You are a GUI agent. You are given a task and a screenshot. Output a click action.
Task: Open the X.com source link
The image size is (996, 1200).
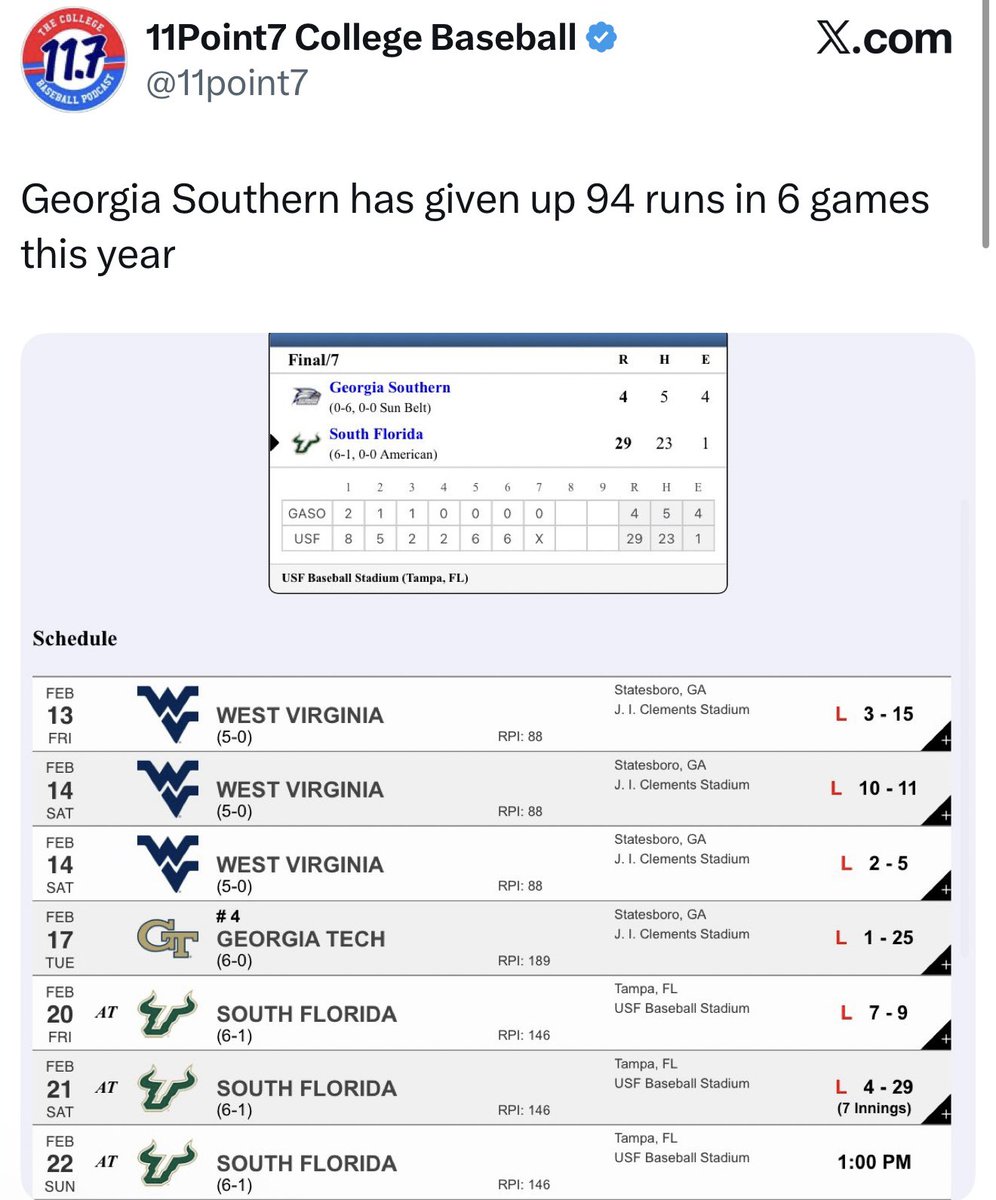pos(884,39)
